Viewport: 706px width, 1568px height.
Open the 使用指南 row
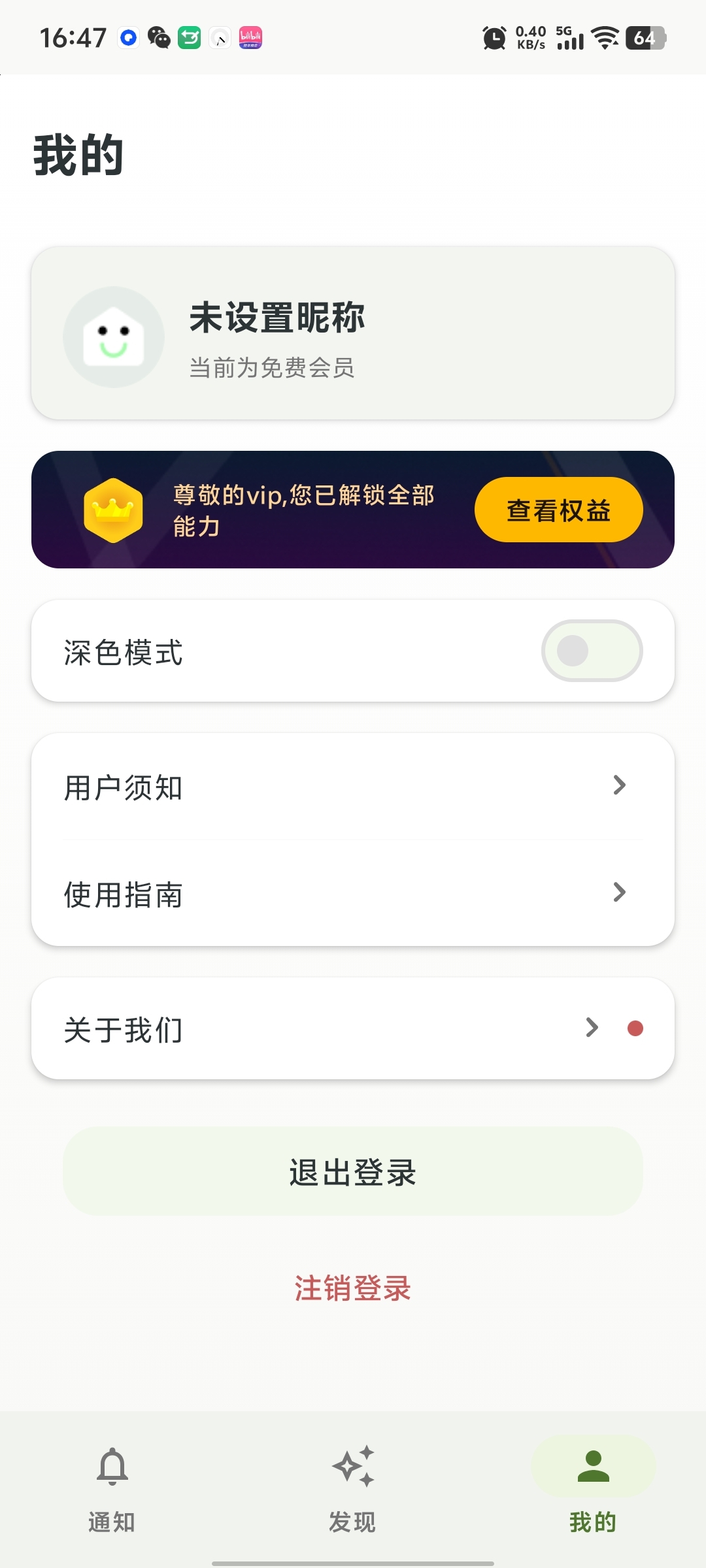(353, 894)
